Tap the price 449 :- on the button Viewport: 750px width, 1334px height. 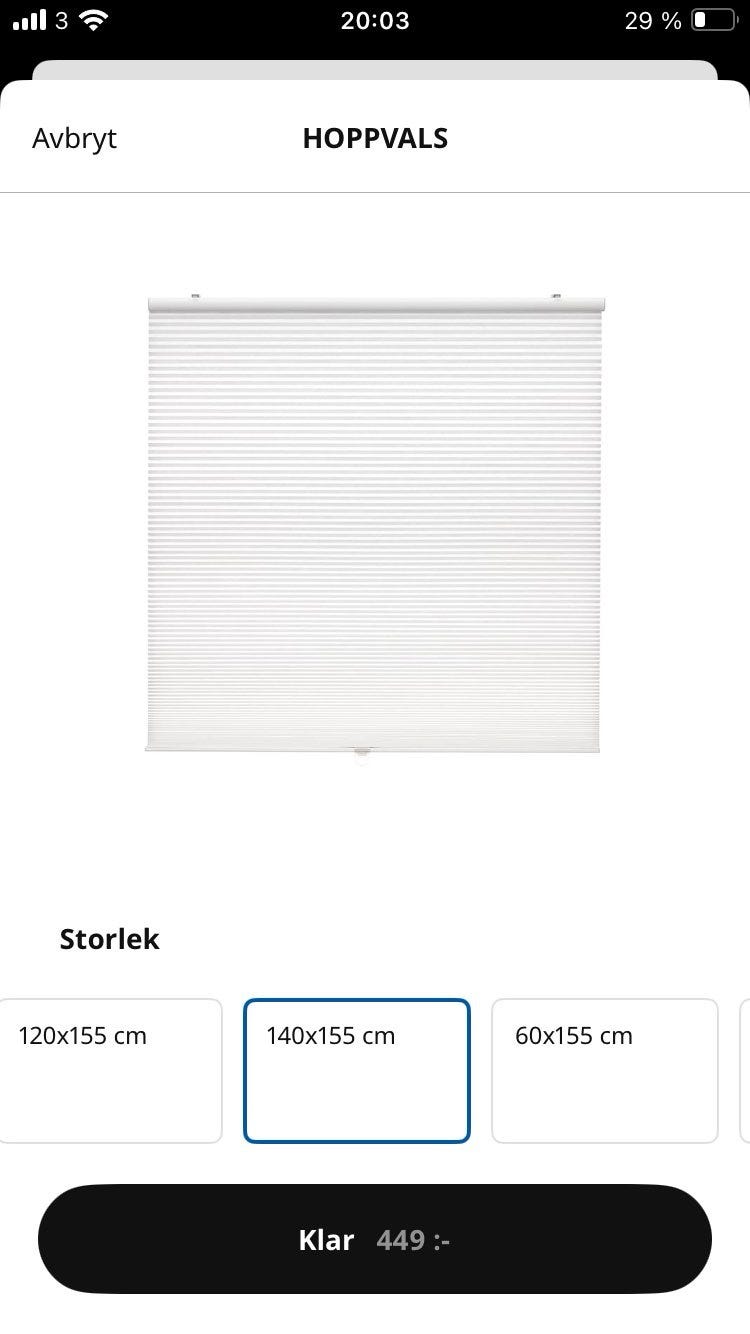tap(416, 1239)
